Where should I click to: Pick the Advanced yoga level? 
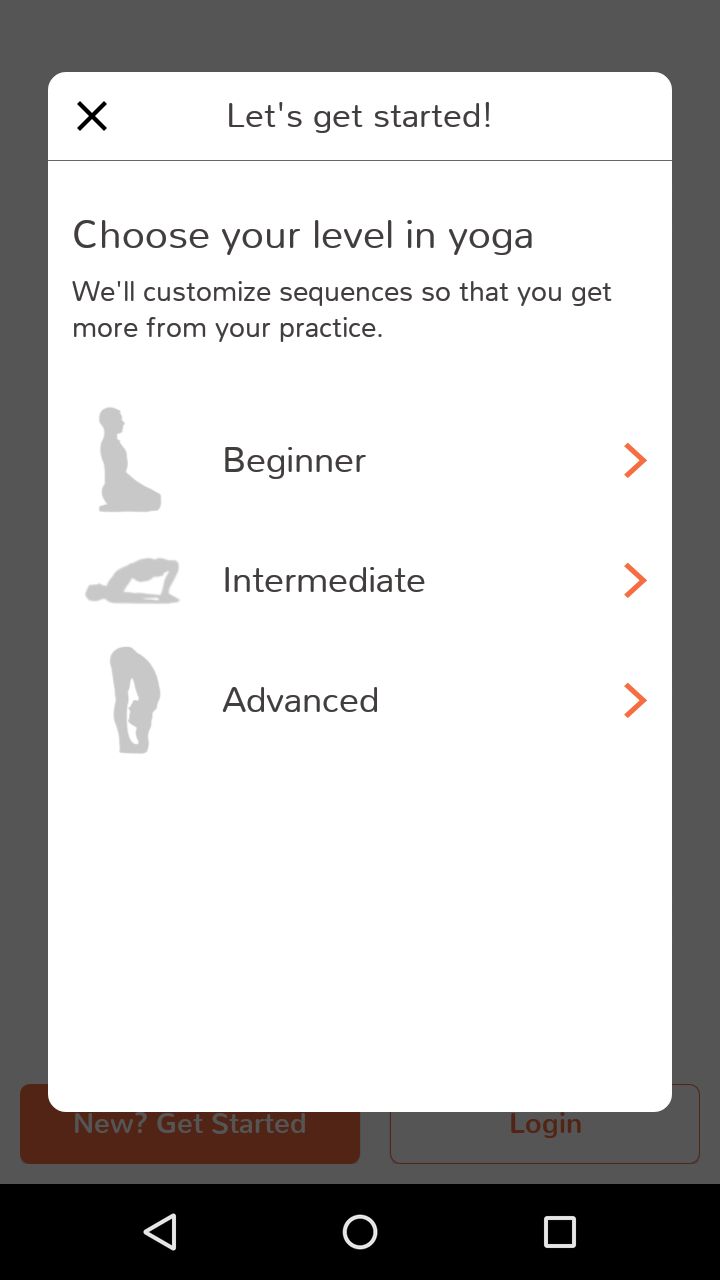coord(360,700)
